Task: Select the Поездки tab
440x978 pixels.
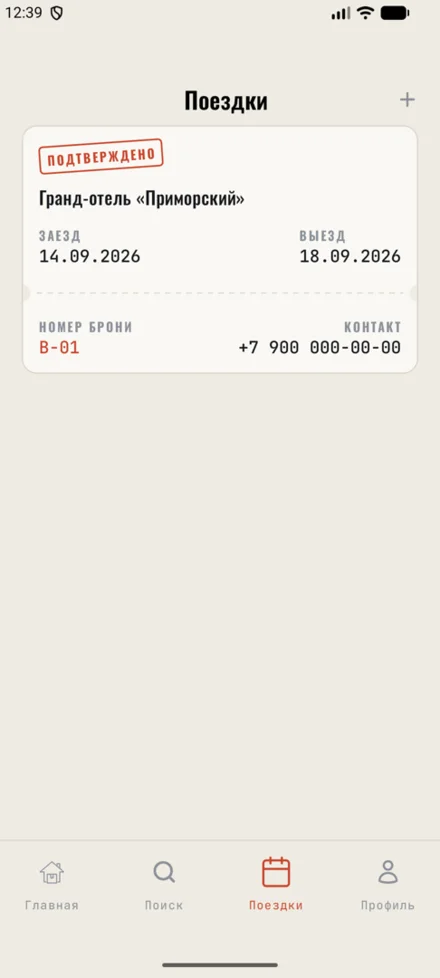Action: pos(276,885)
